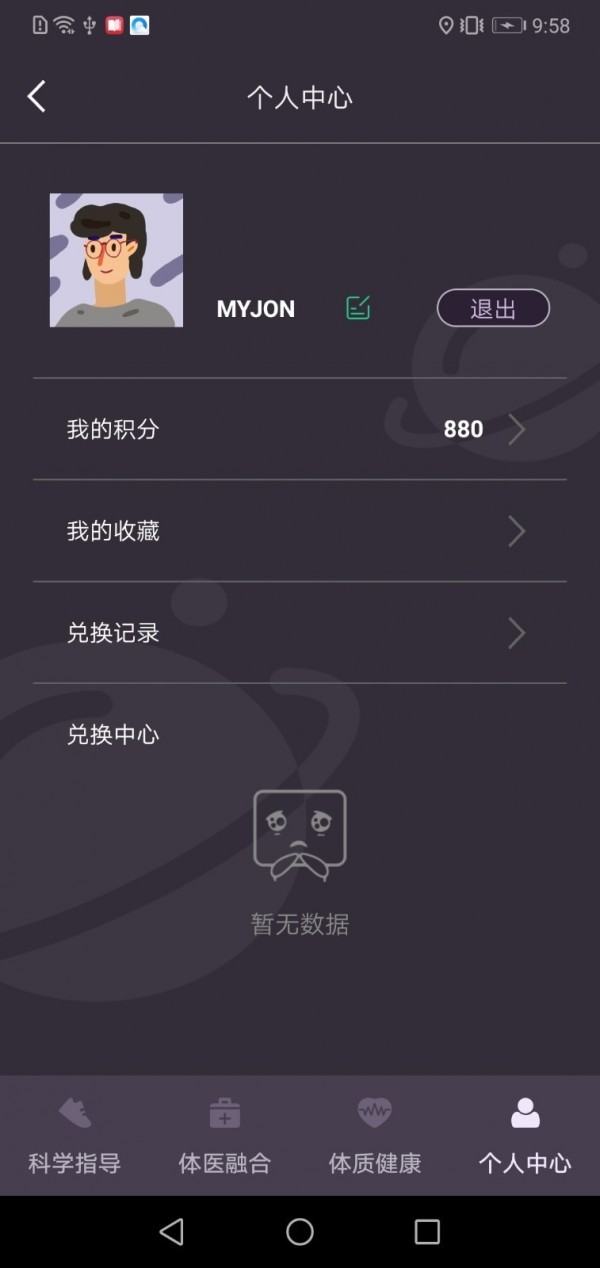
Task: Switch to the 科学指导 tab
Action: click(x=75, y=1137)
